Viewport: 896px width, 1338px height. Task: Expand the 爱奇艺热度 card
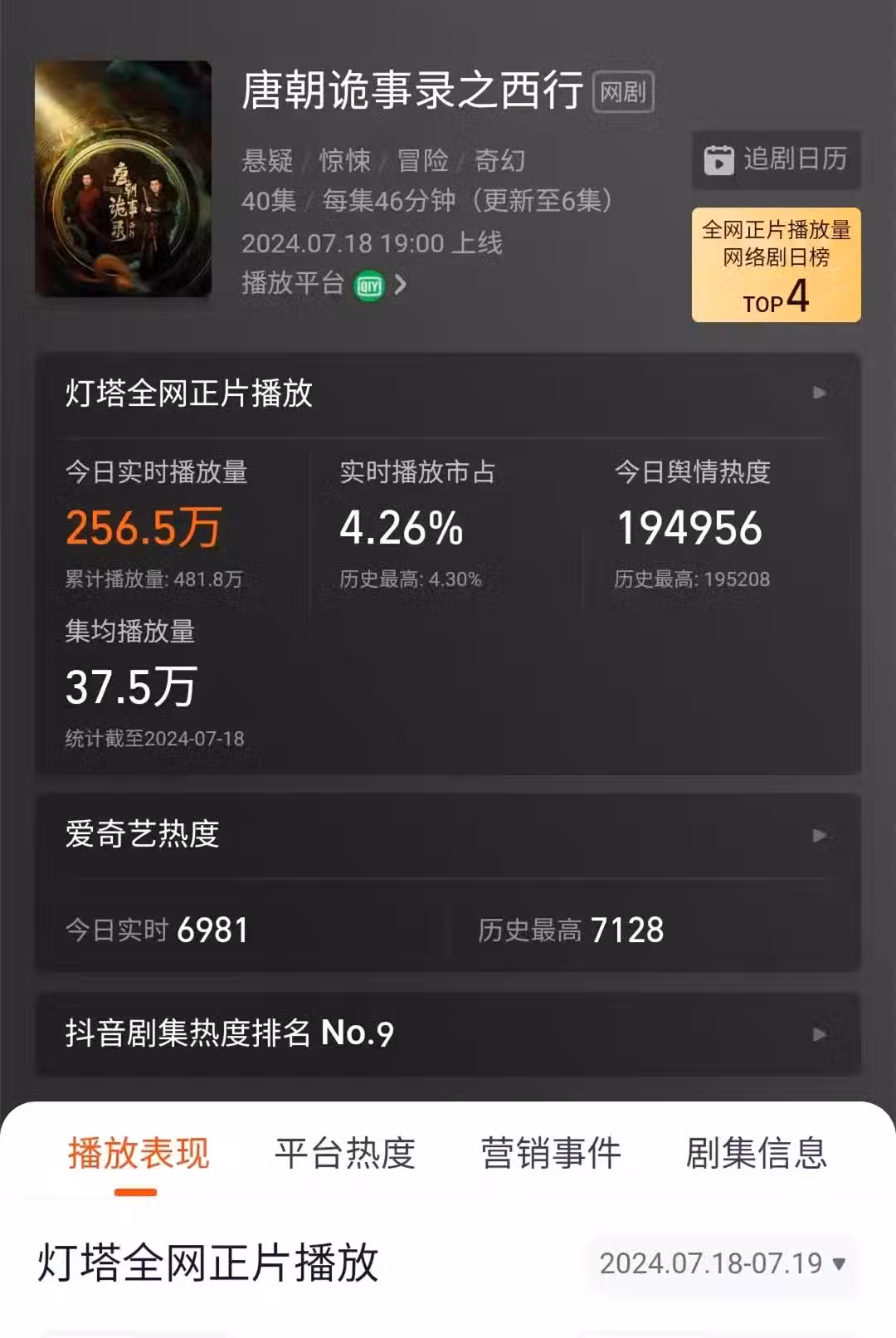pos(819,835)
